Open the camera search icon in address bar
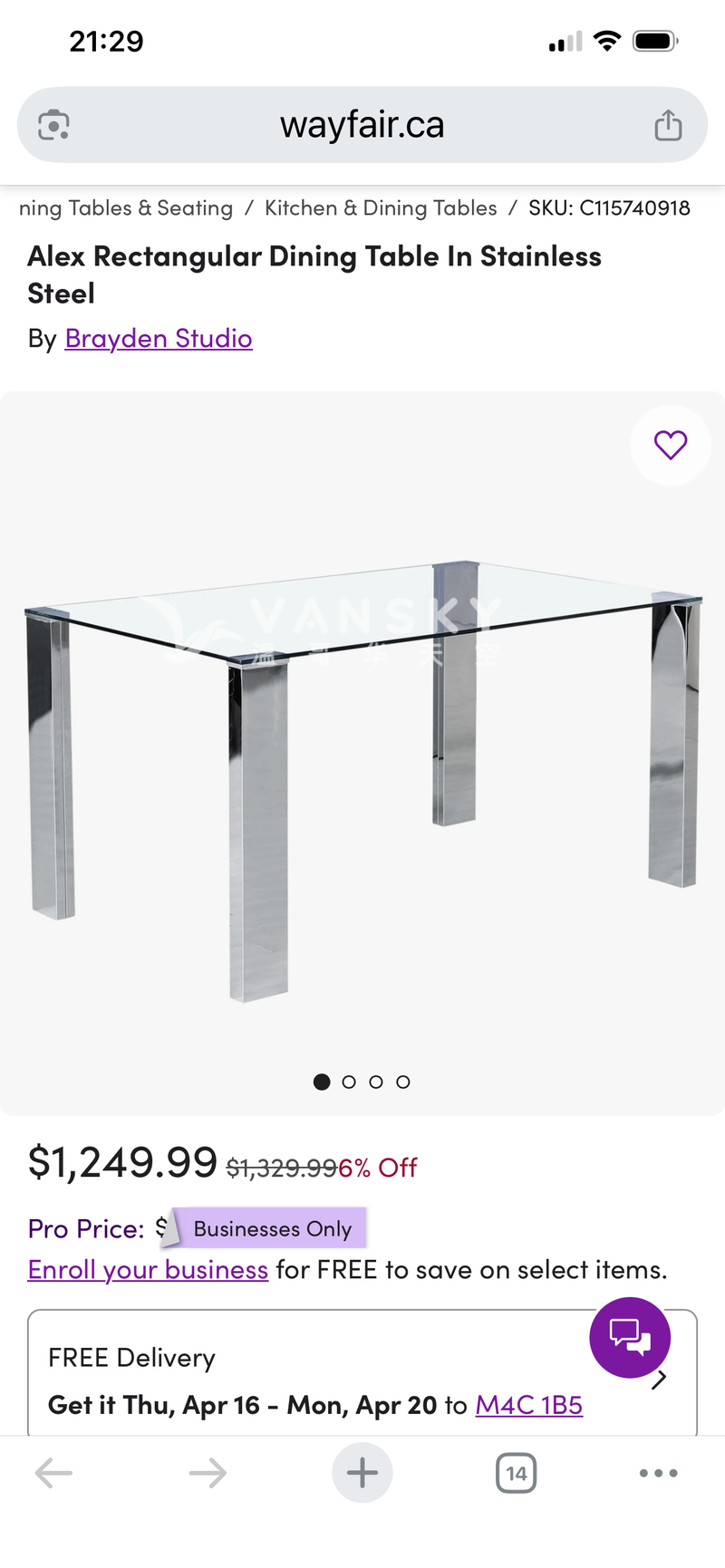 [x=54, y=125]
